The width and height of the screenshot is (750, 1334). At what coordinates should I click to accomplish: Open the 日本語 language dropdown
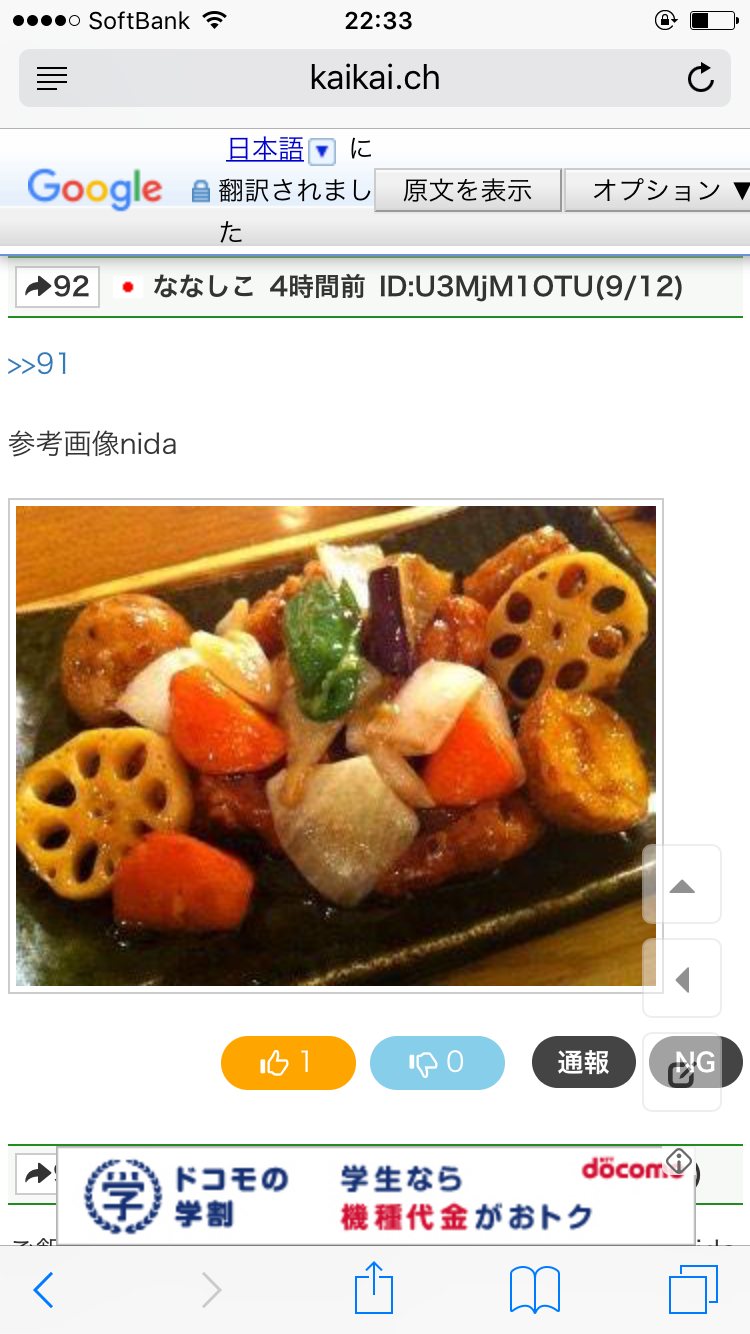[321, 151]
